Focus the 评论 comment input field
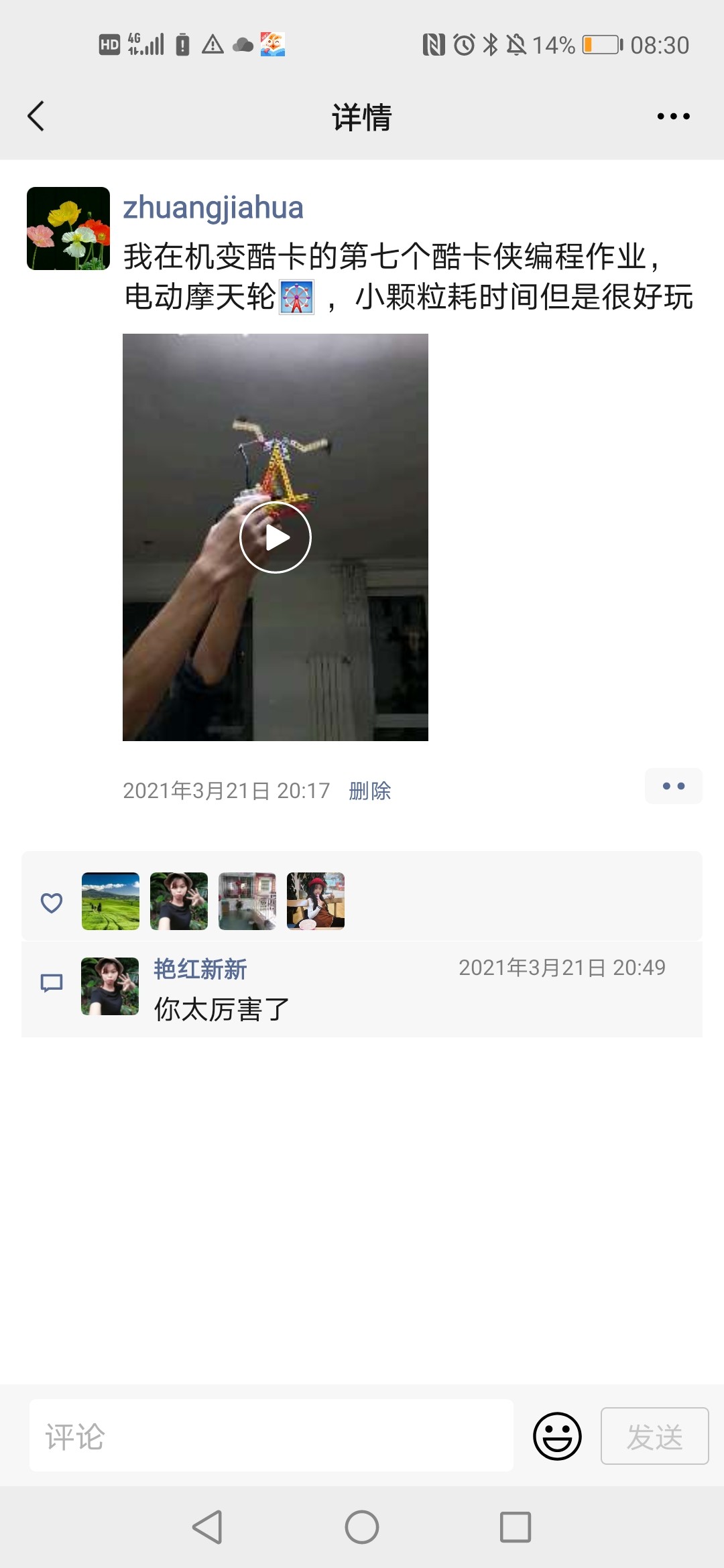This screenshot has width=724, height=1568. 271,1435
